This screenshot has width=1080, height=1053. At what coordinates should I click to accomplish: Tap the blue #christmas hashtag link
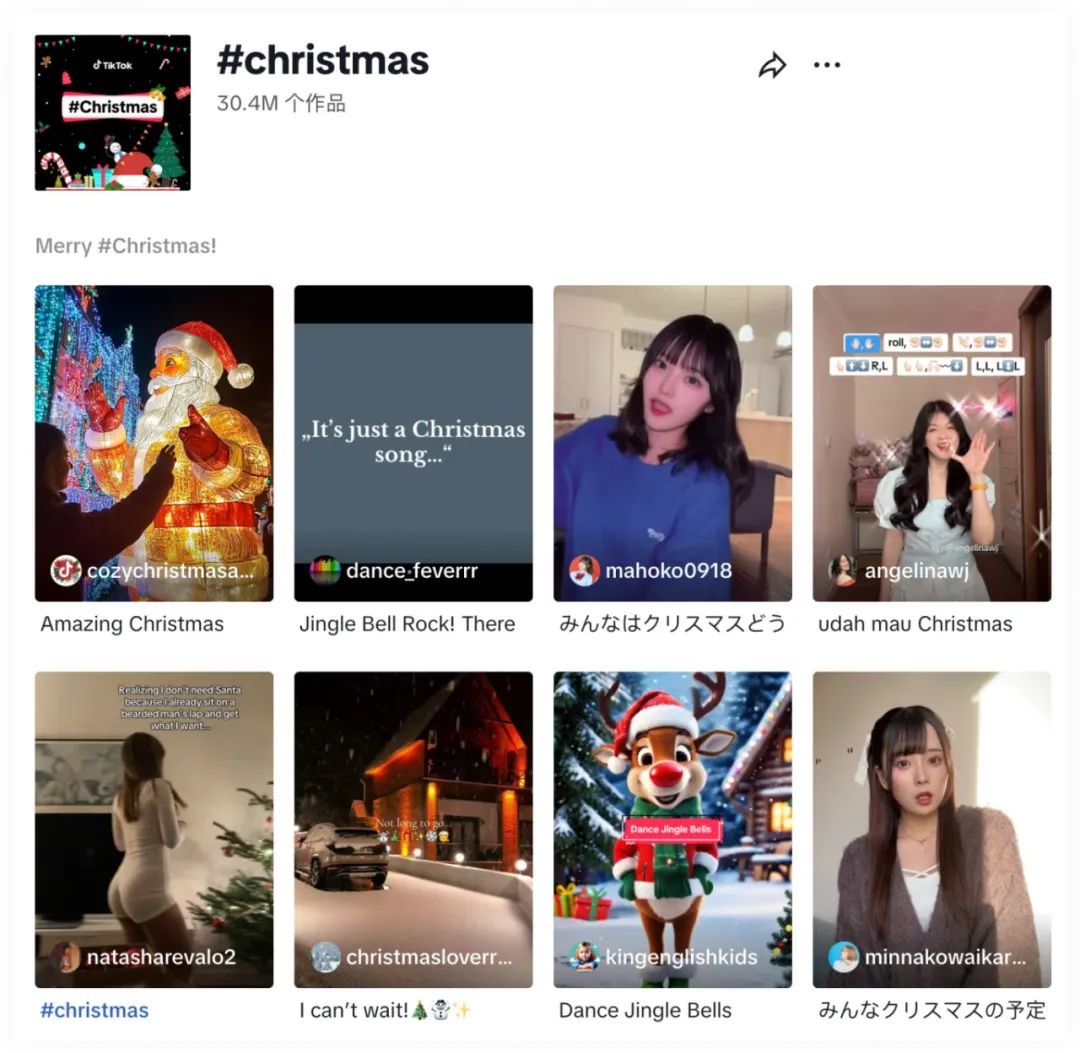(95, 1010)
